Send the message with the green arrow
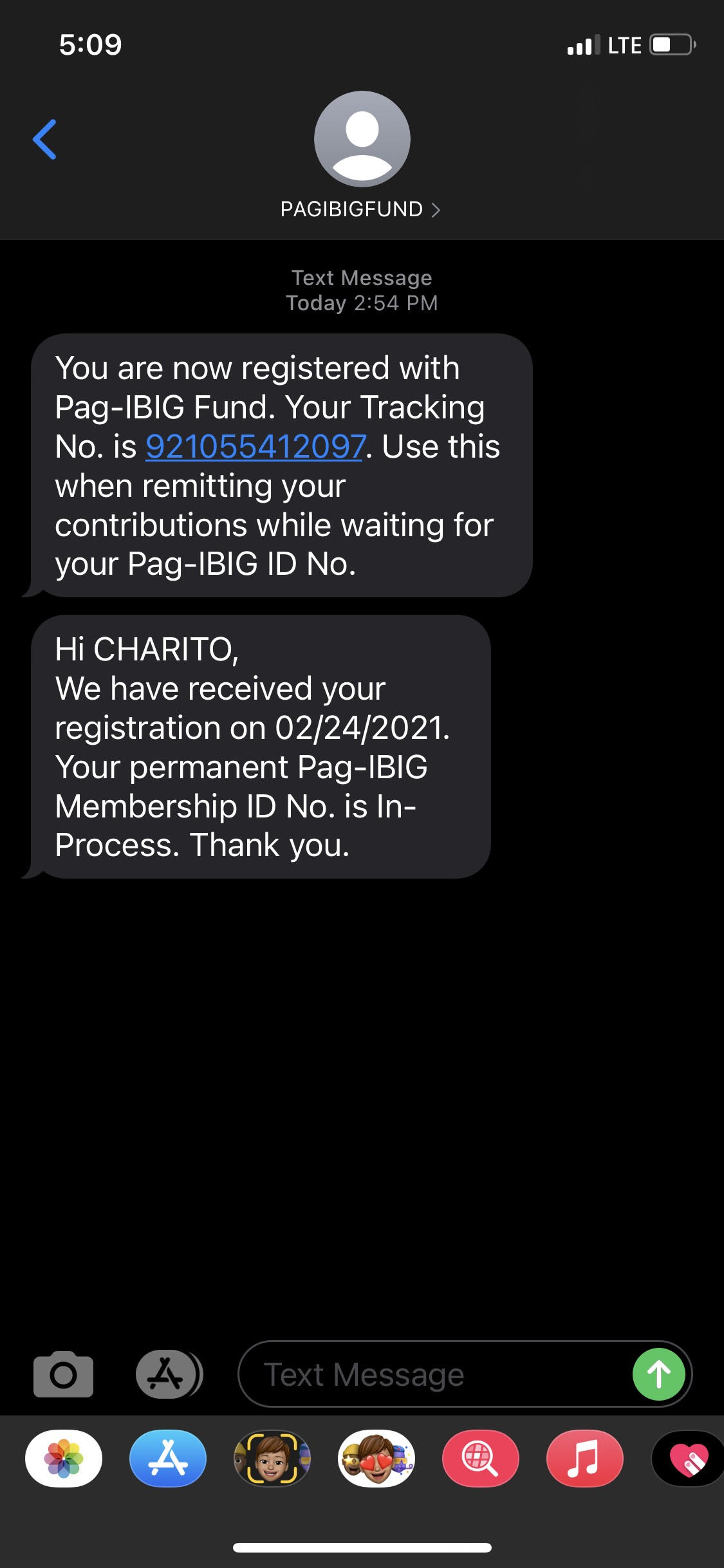Screen dimensions: 724x1568 [x=658, y=1374]
